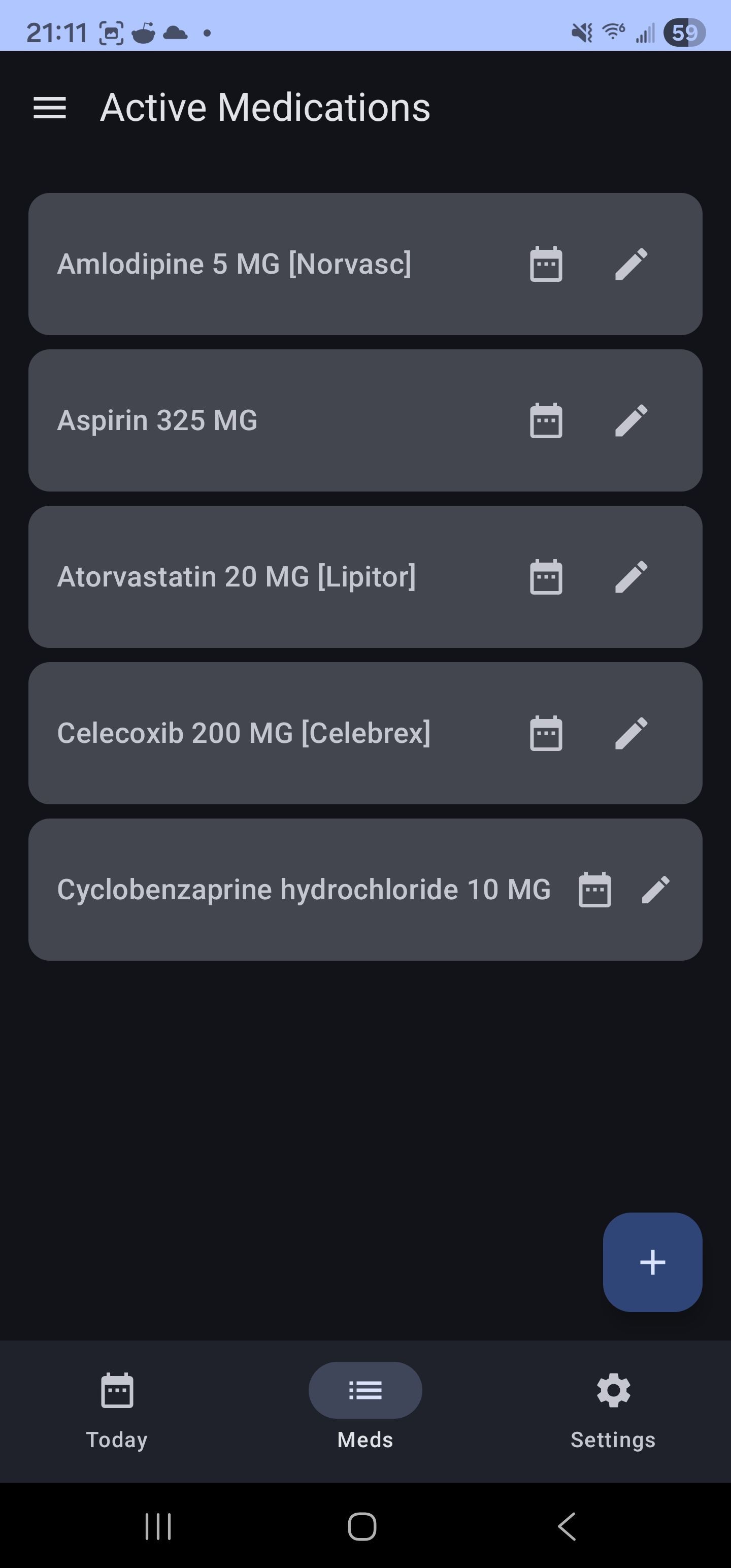Open calendar for Atorvastatin 20 MG
731x1568 pixels.
[x=546, y=577]
